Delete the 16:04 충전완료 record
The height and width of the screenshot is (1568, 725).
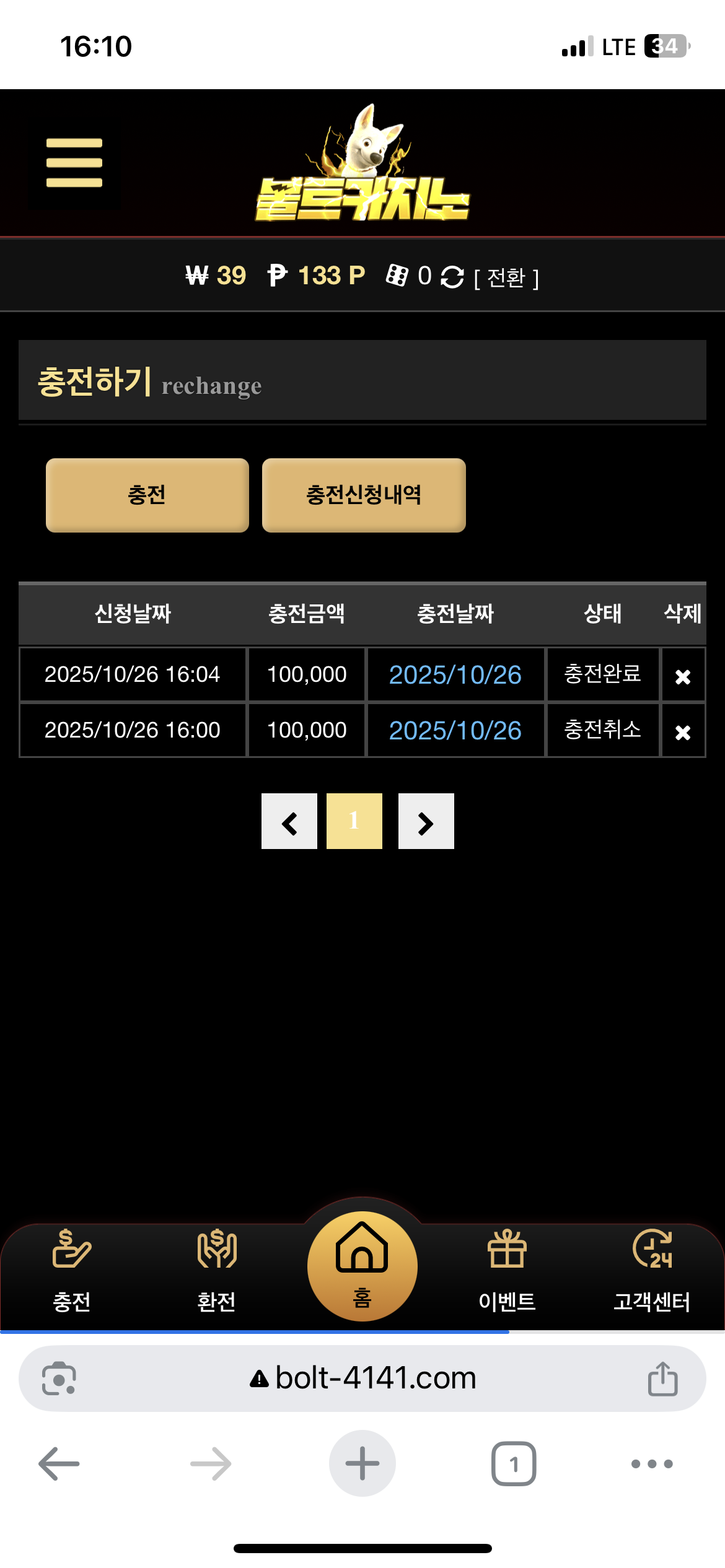[x=682, y=676]
